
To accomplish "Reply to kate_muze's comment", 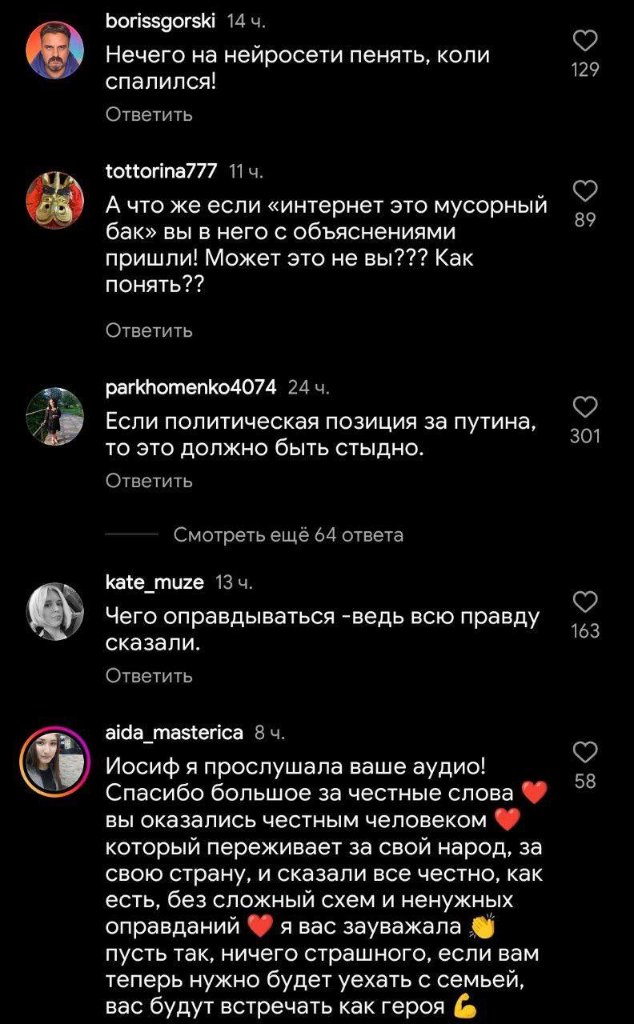I will pyautogui.click(x=149, y=676).
